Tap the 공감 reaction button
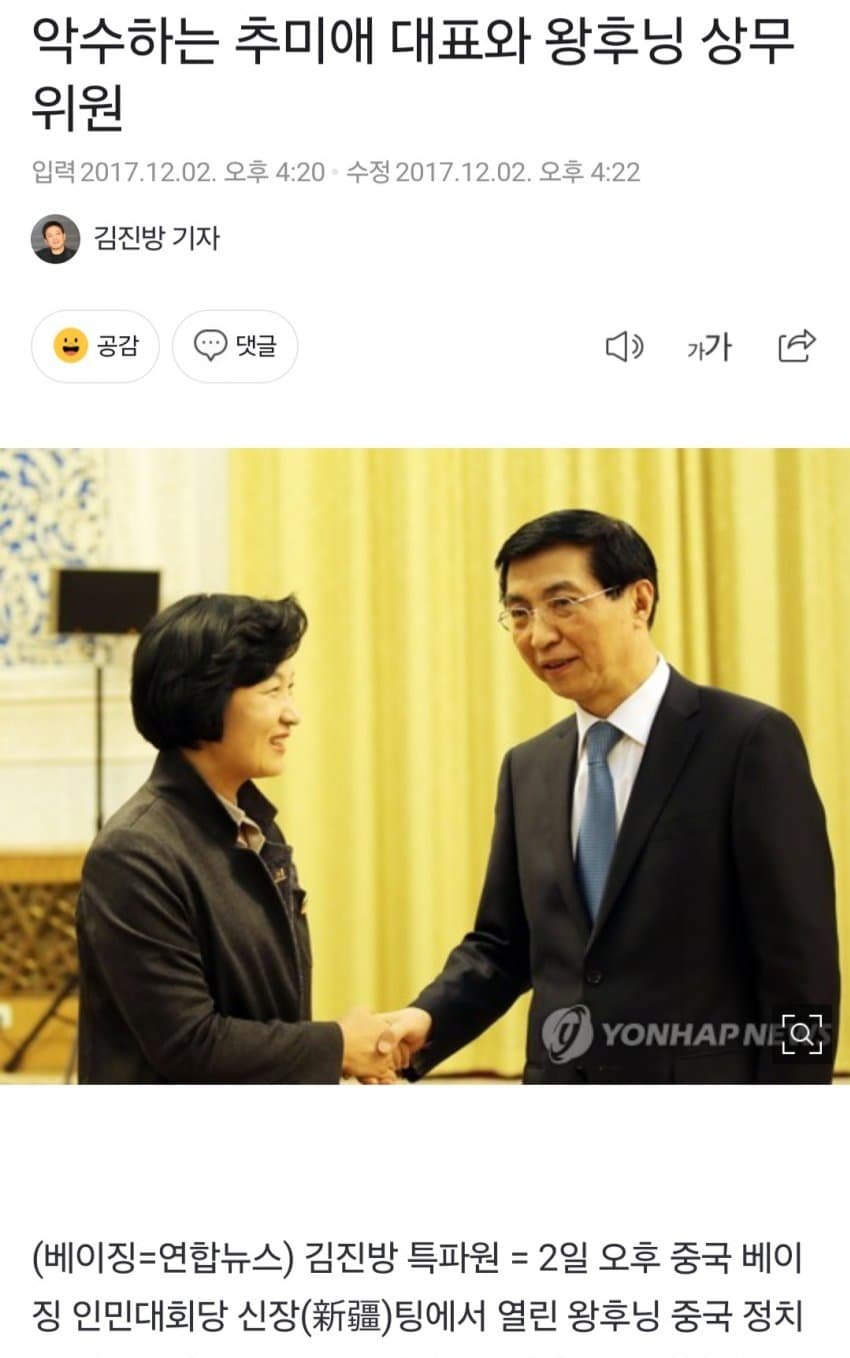850x1358 pixels. [95, 346]
